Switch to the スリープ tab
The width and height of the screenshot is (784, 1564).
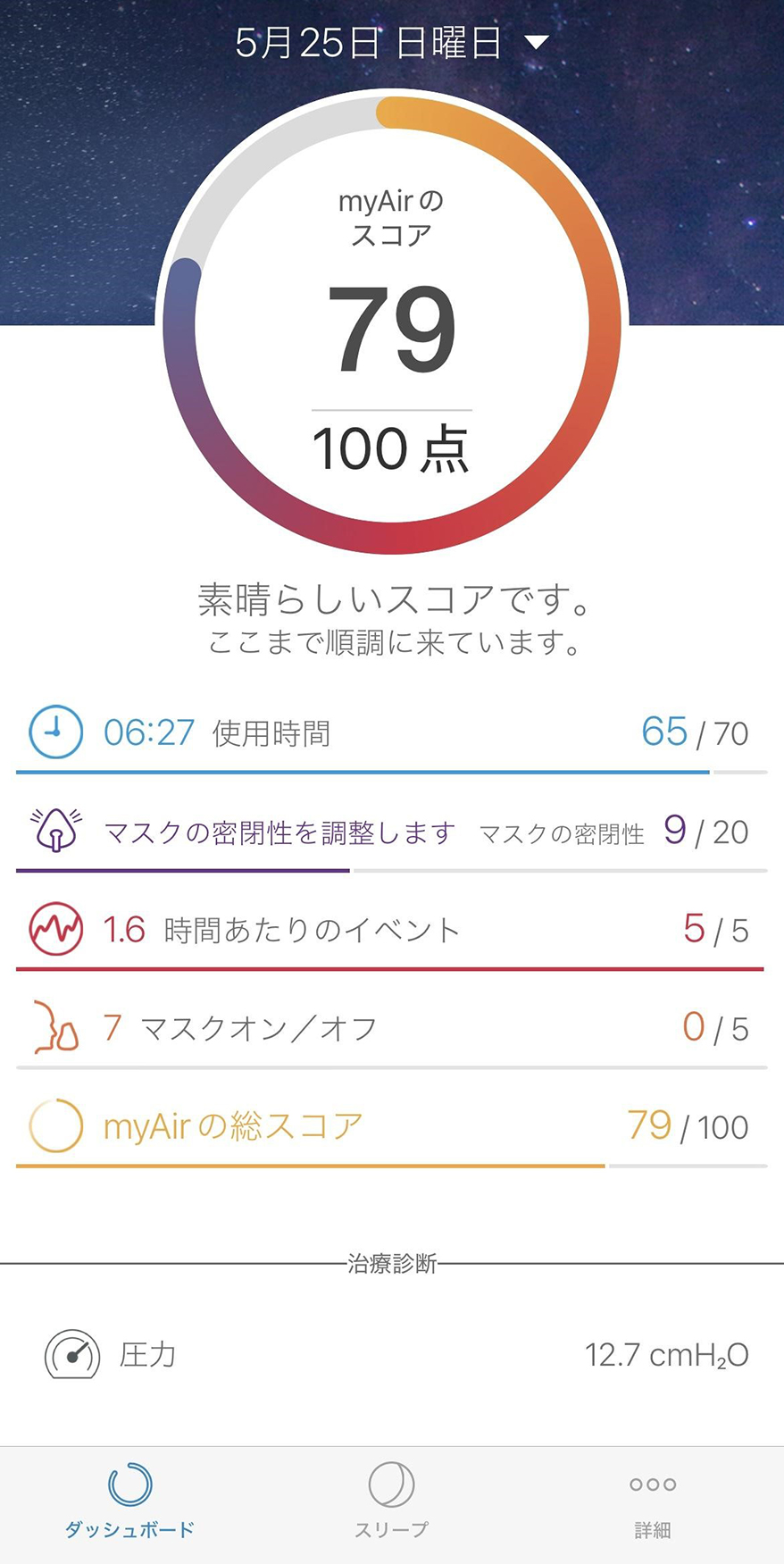click(391, 1501)
